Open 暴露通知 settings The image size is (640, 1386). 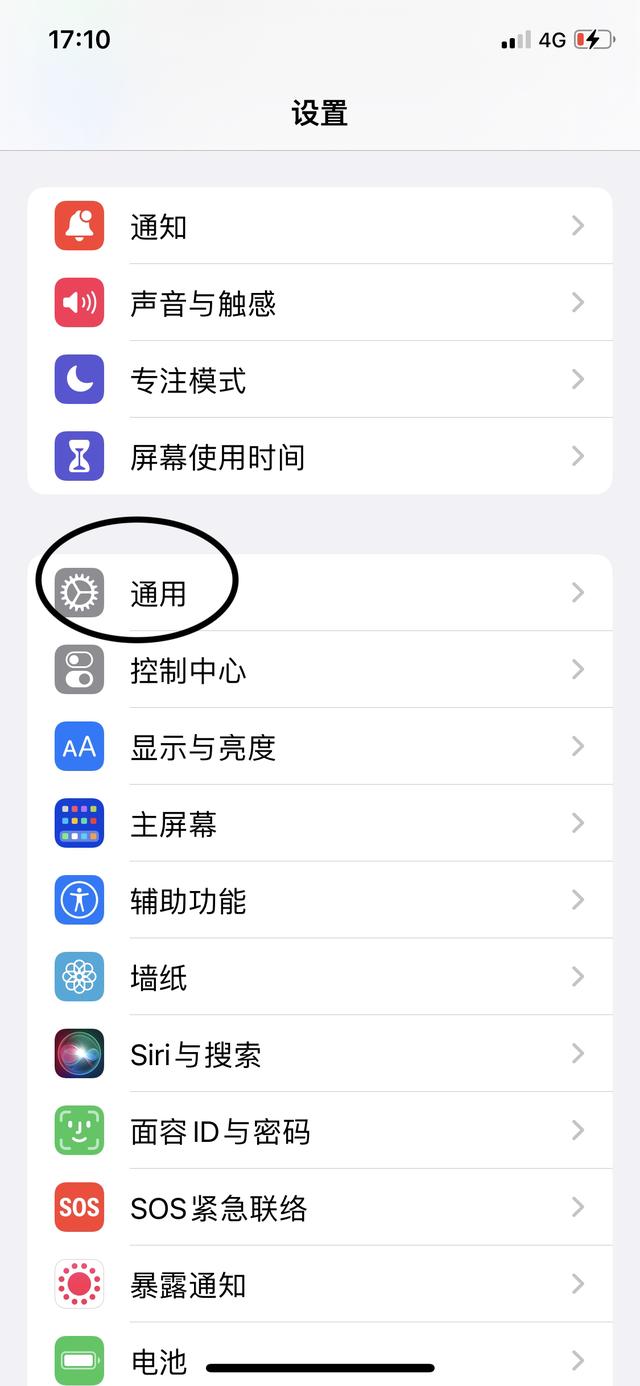pos(320,1286)
